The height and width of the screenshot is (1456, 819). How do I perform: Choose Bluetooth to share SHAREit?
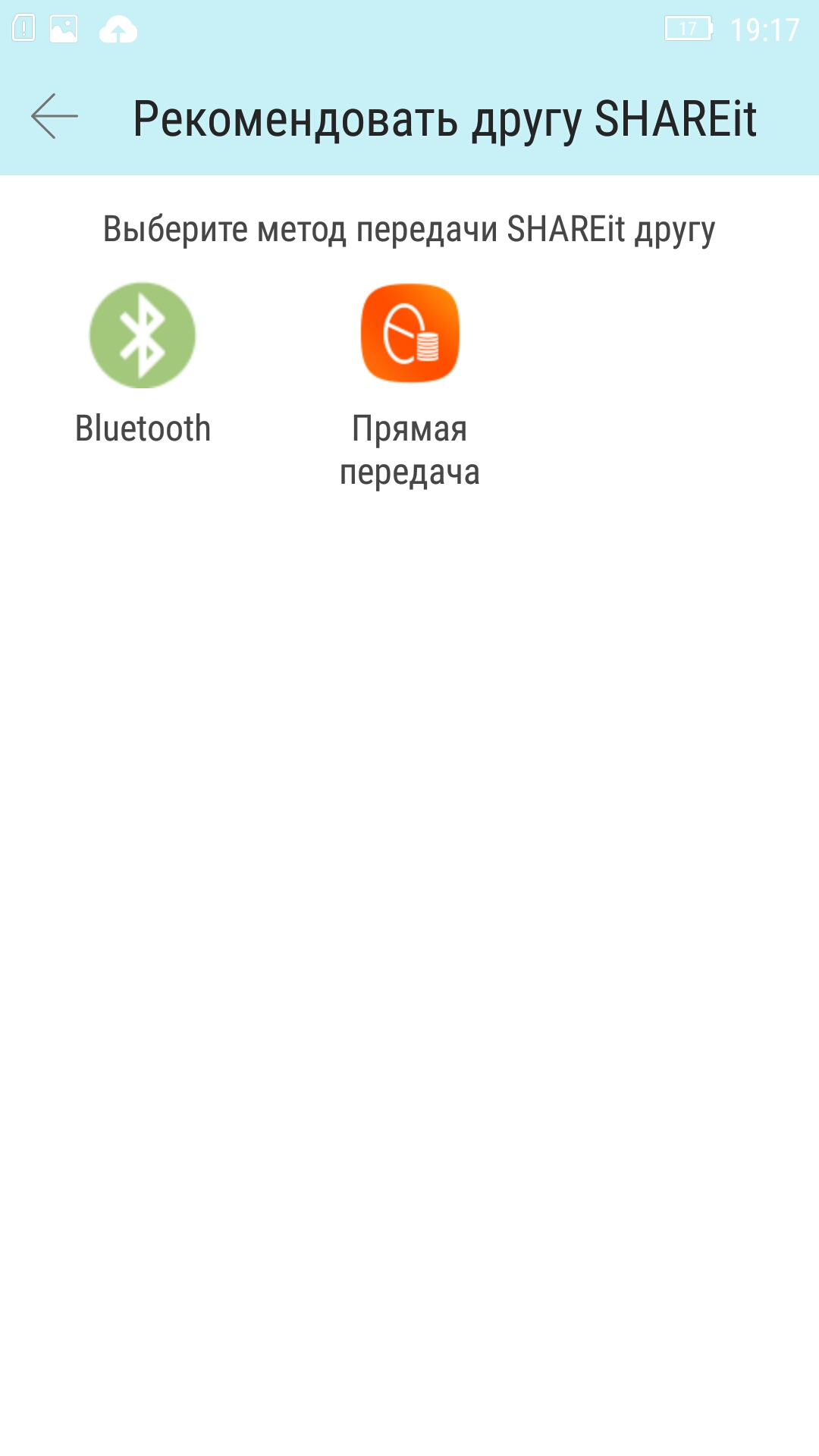click(x=143, y=335)
